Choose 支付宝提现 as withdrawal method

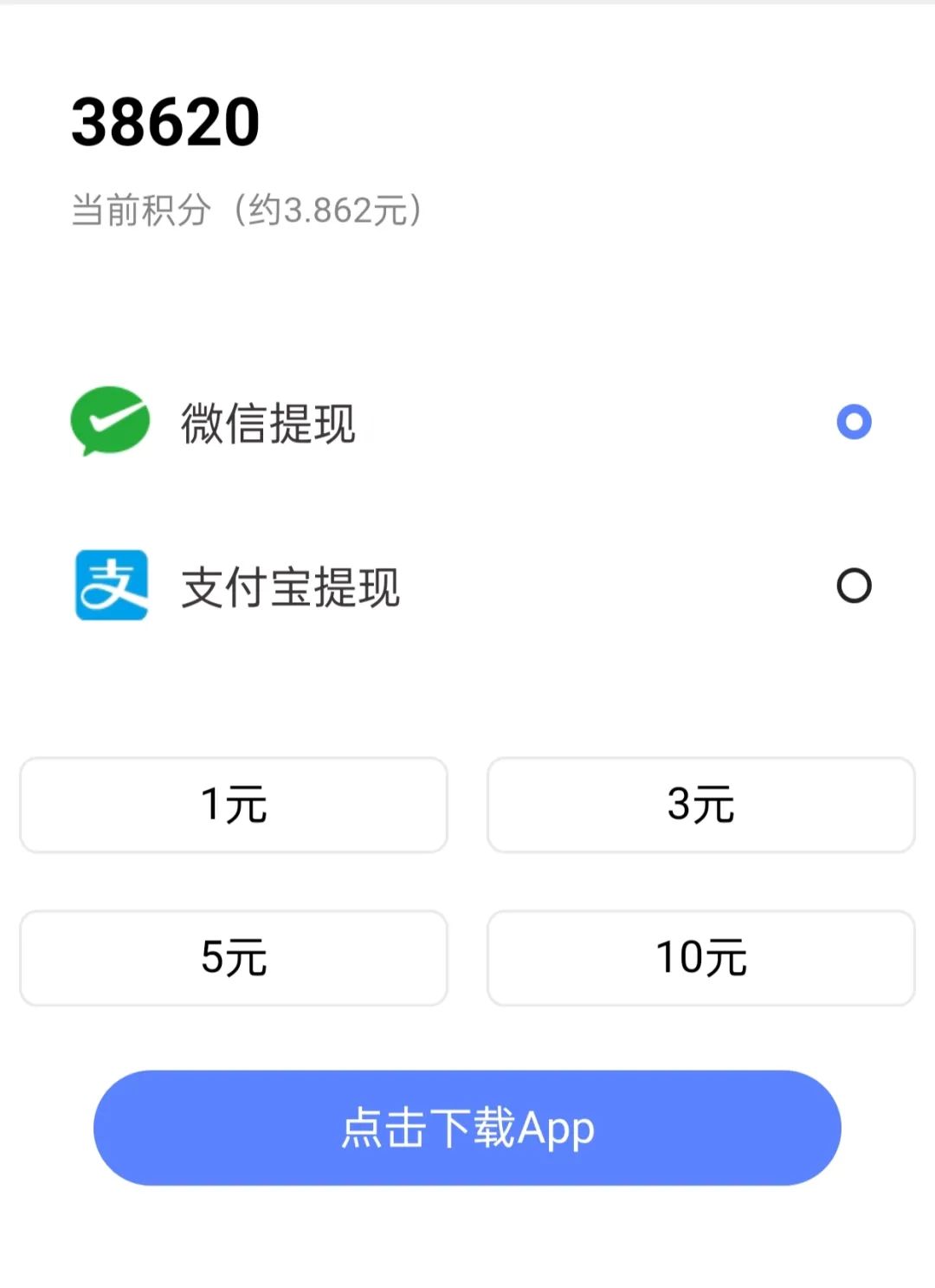click(x=854, y=586)
